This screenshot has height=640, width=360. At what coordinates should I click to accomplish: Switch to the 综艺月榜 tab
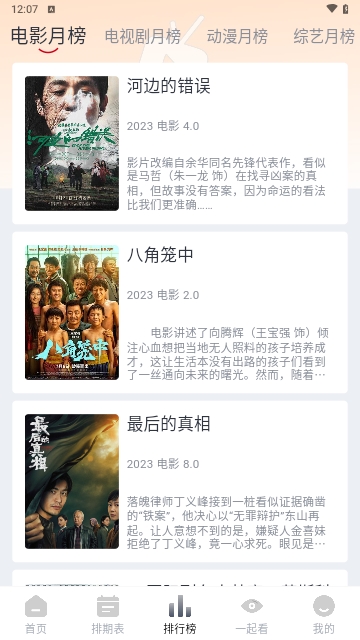point(324,36)
